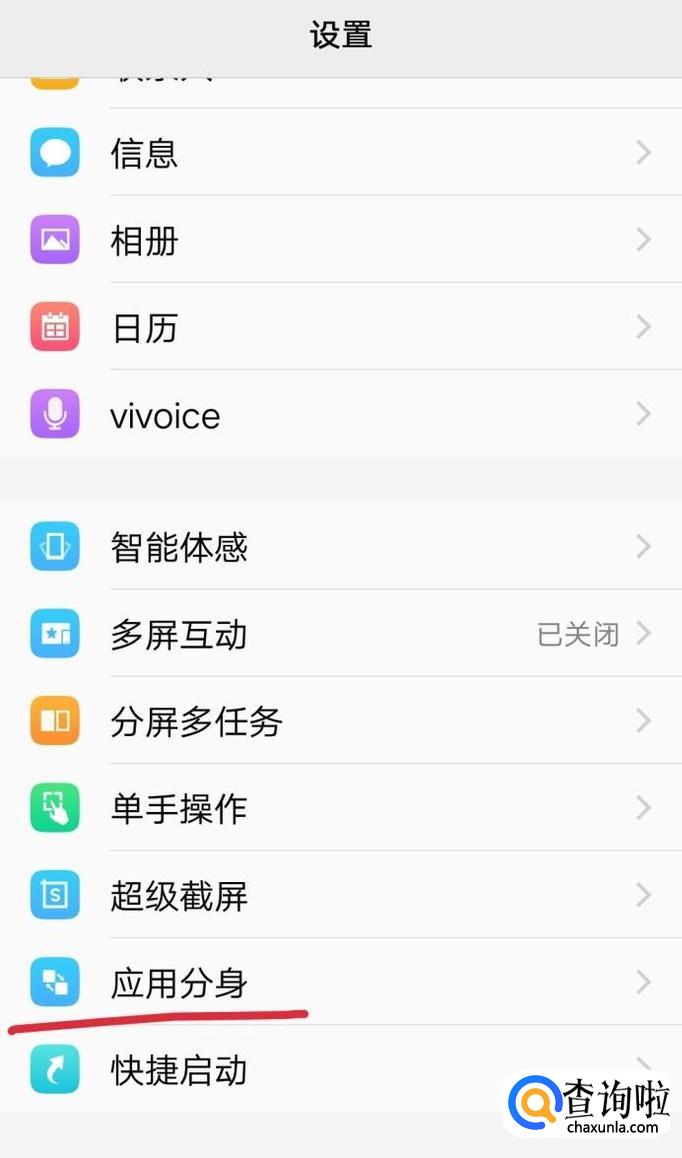Open 相册 settings
The image size is (682, 1158).
(x=340, y=240)
